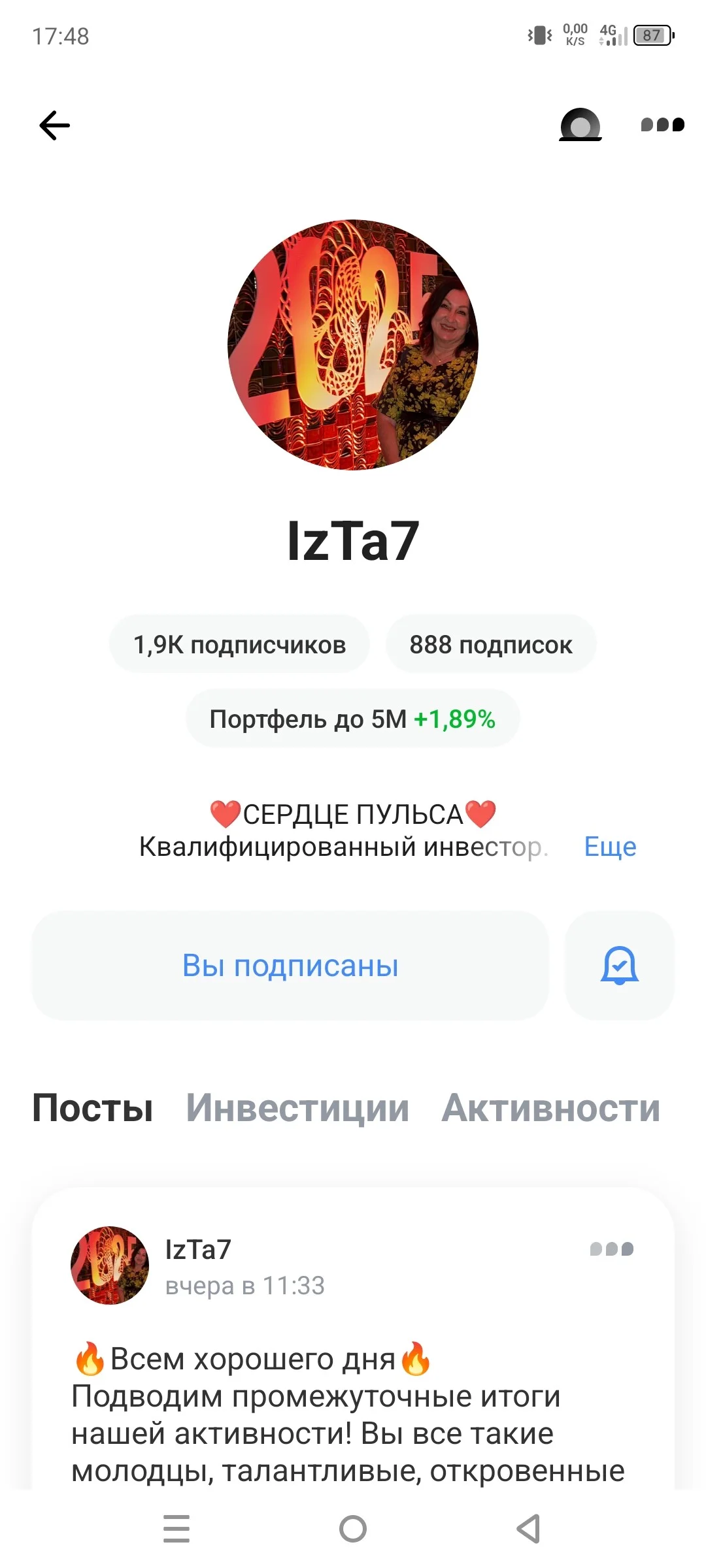Tap the Портфель до 5М chip
The height and width of the screenshot is (1568, 706).
(x=353, y=719)
